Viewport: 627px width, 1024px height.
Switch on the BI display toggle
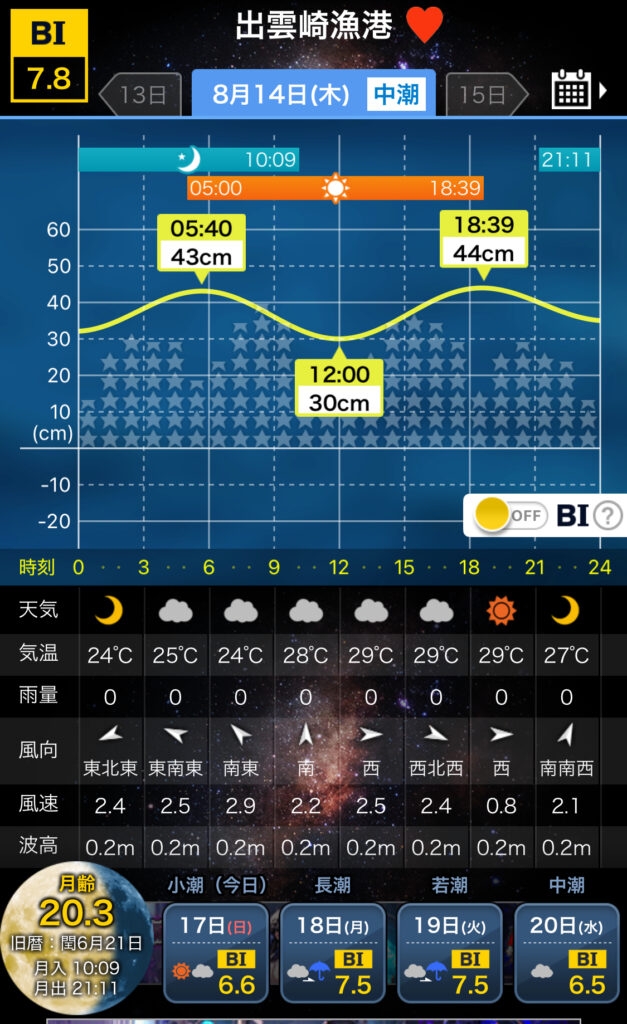coord(511,515)
